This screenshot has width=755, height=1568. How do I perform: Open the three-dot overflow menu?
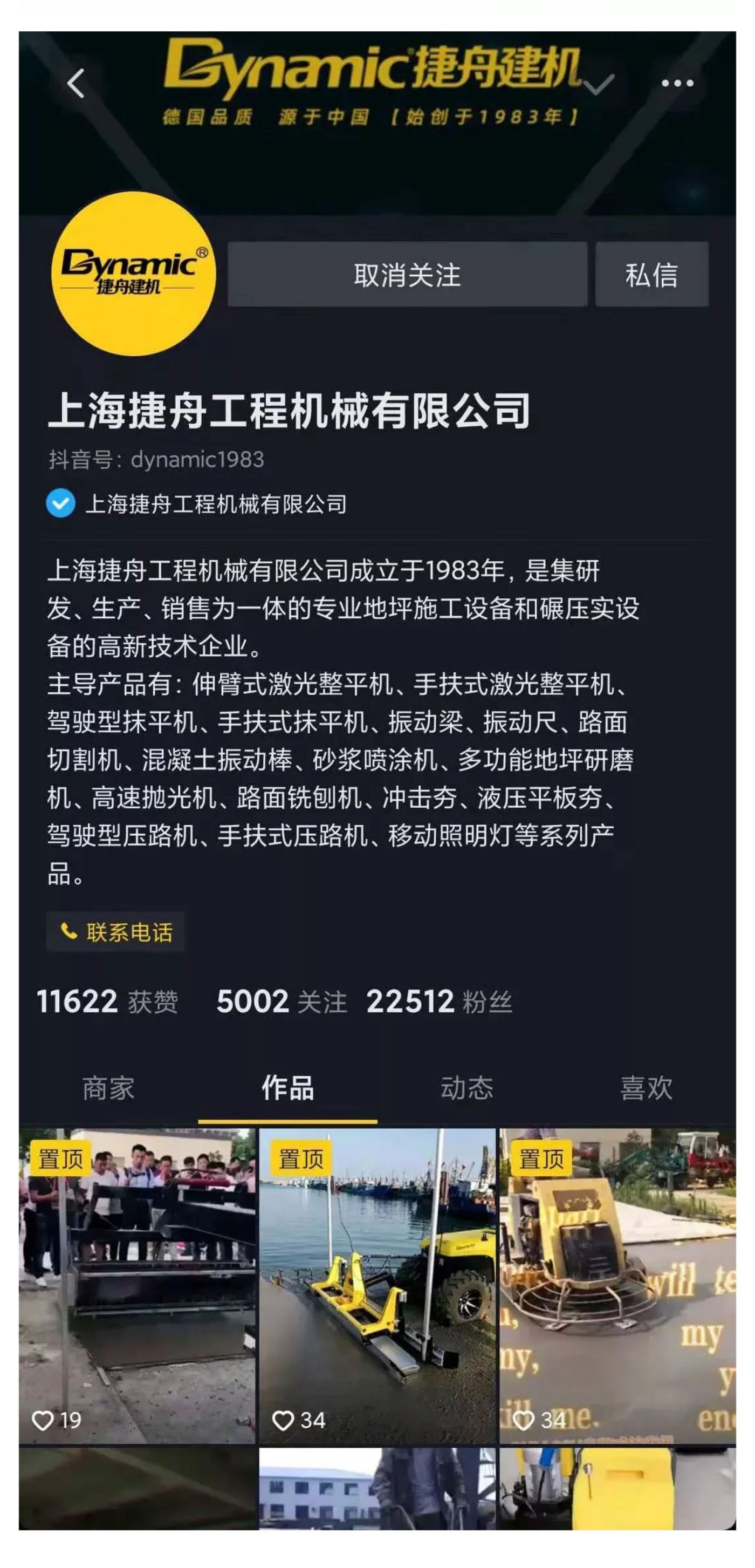677,84
